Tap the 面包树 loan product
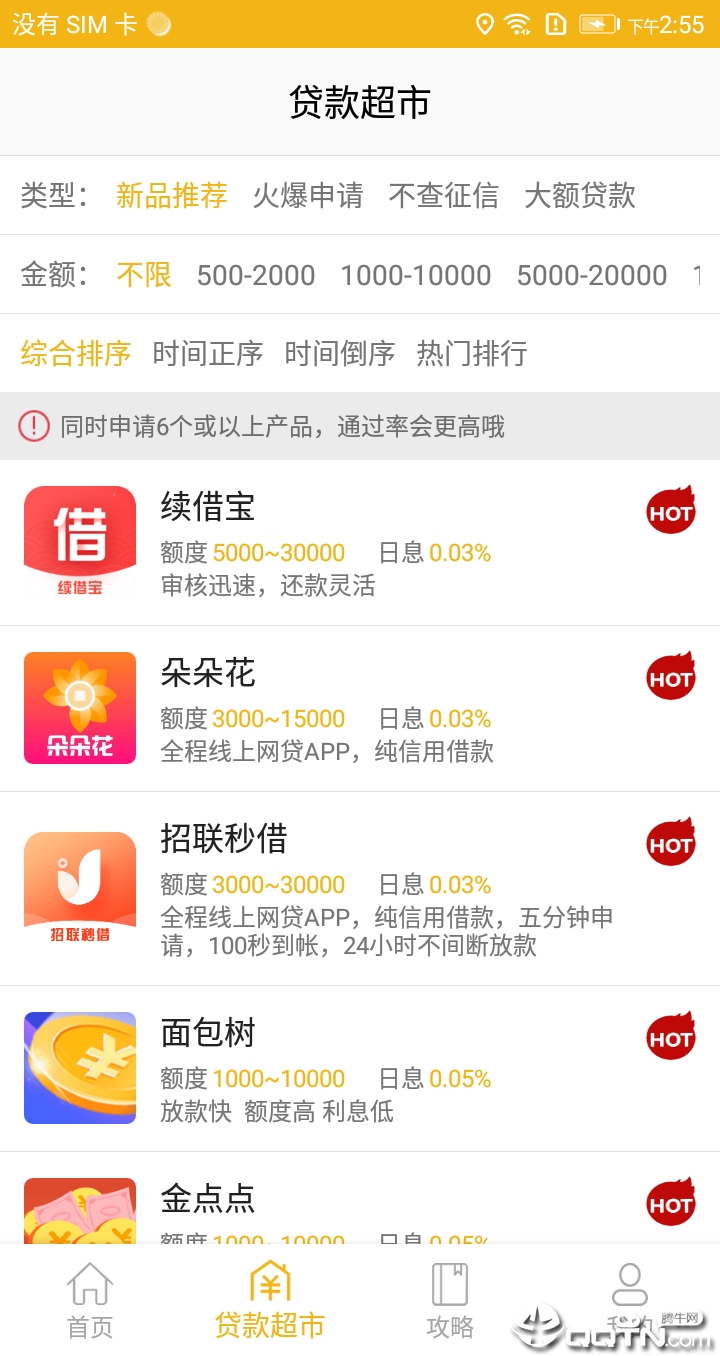Screen dimensions: 720x1356 (x=360, y=1068)
